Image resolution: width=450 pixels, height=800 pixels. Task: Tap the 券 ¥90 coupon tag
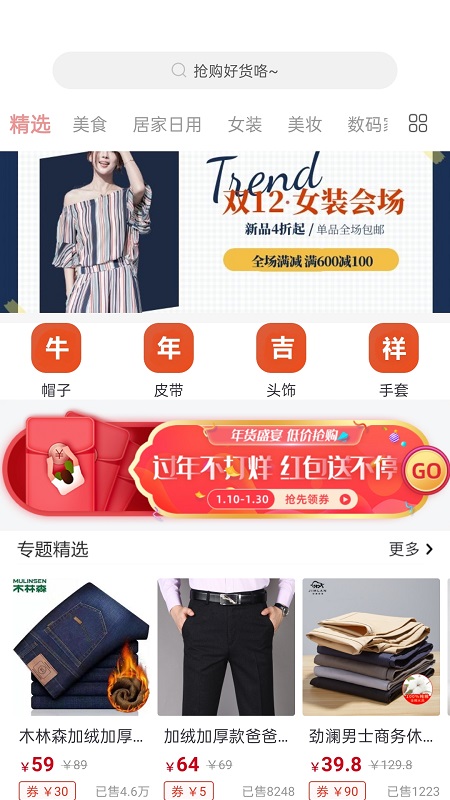coord(337,791)
